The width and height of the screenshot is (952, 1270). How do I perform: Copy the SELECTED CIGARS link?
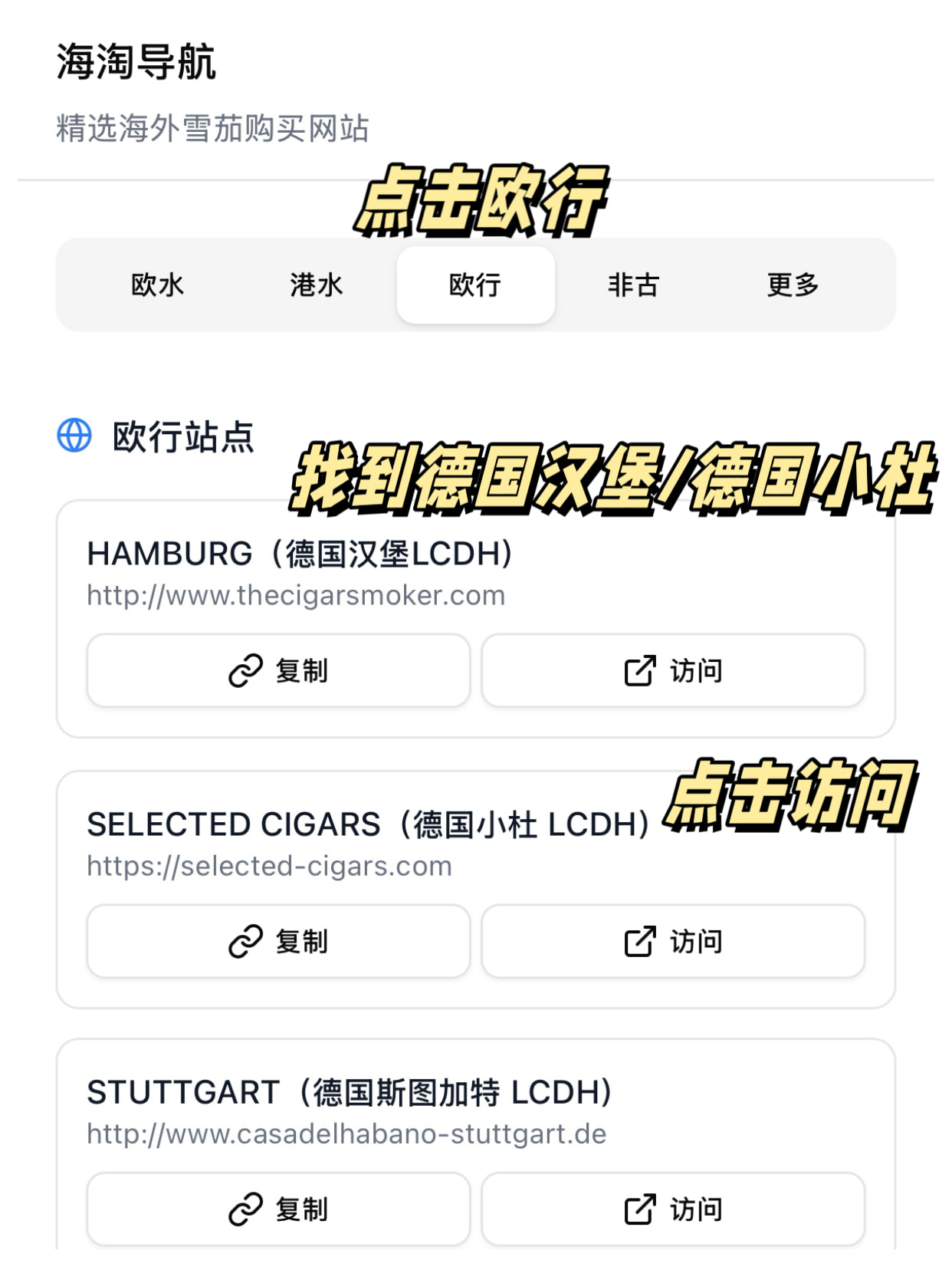pos(278,942)
